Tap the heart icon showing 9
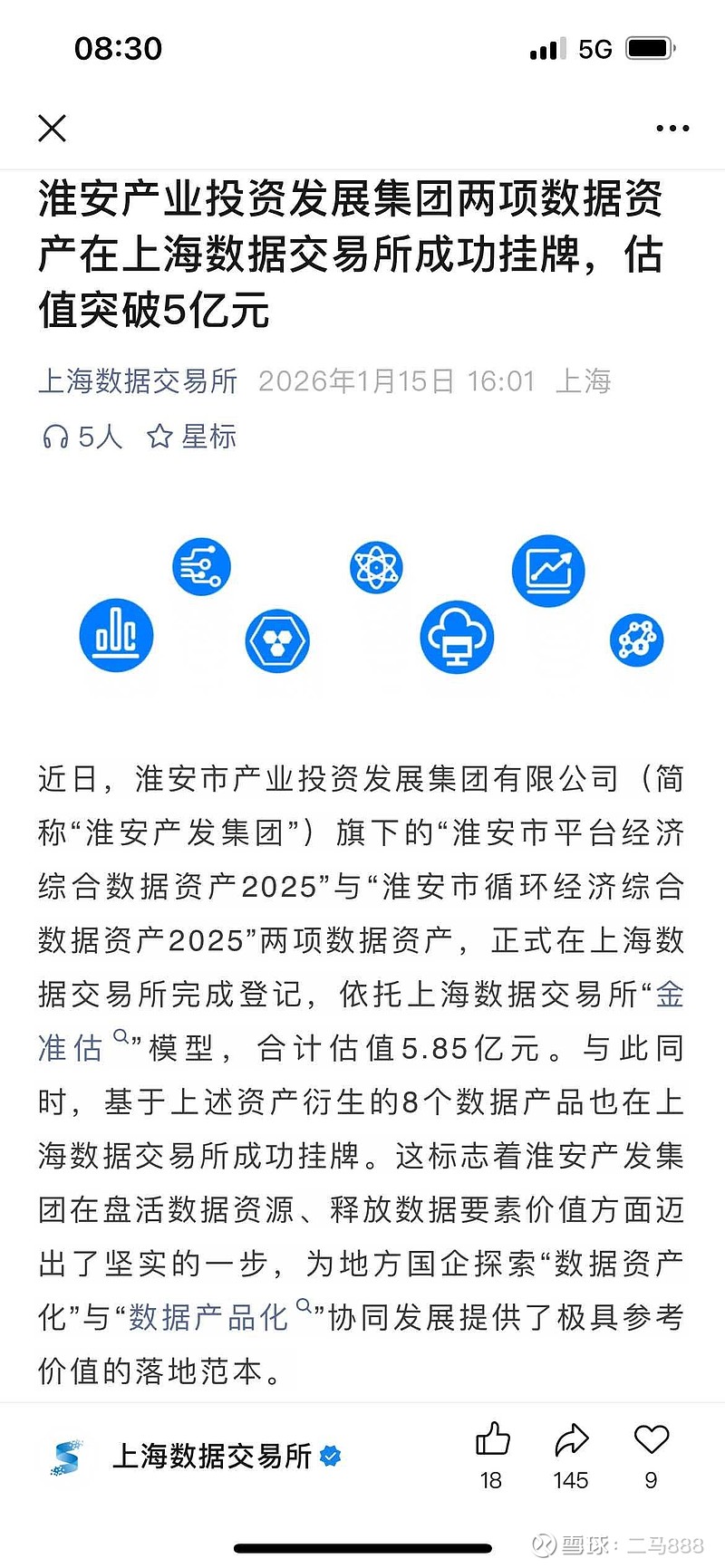 [x=650, y=1438]
